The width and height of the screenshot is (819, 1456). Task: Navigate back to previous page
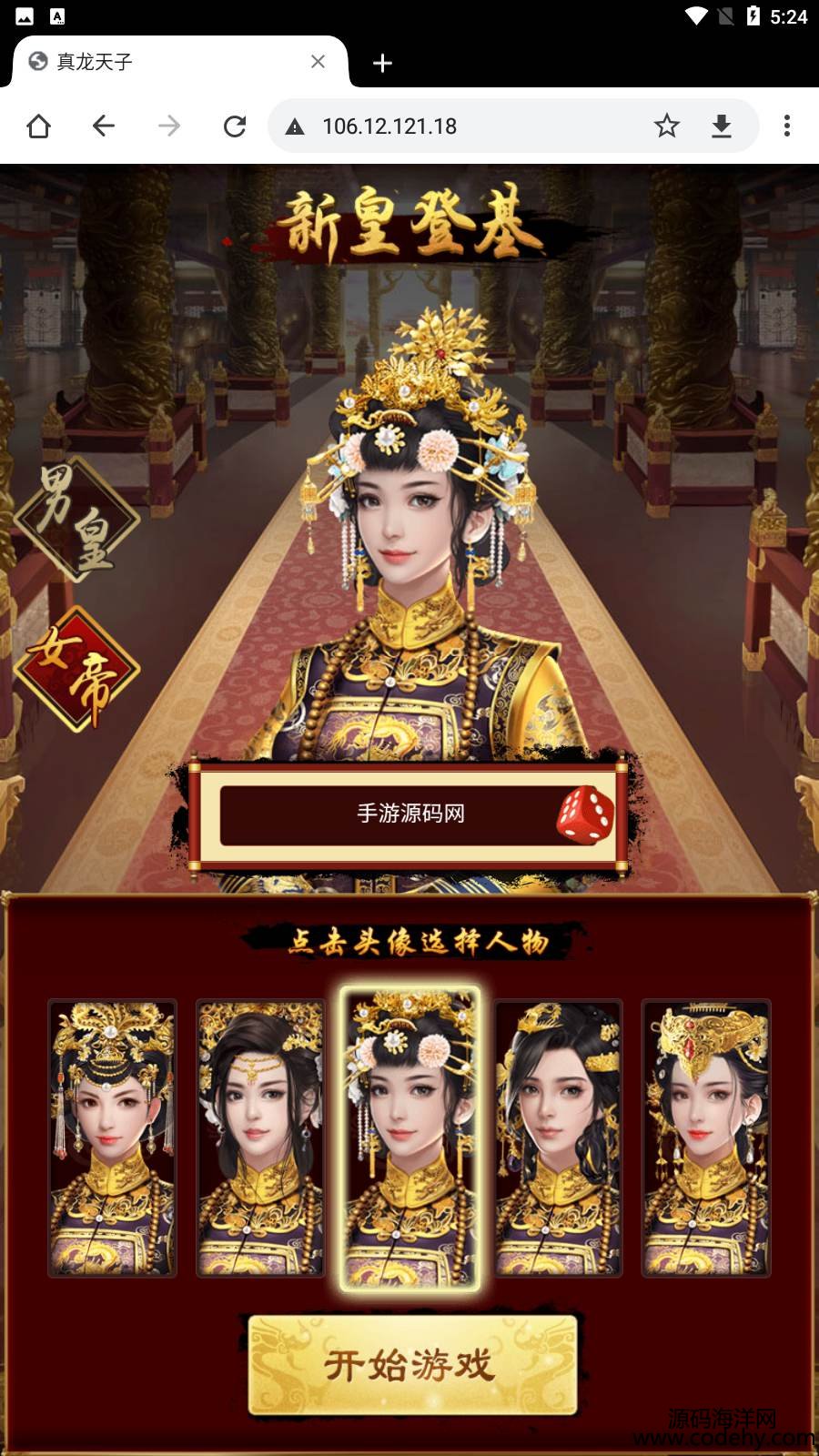104,126
